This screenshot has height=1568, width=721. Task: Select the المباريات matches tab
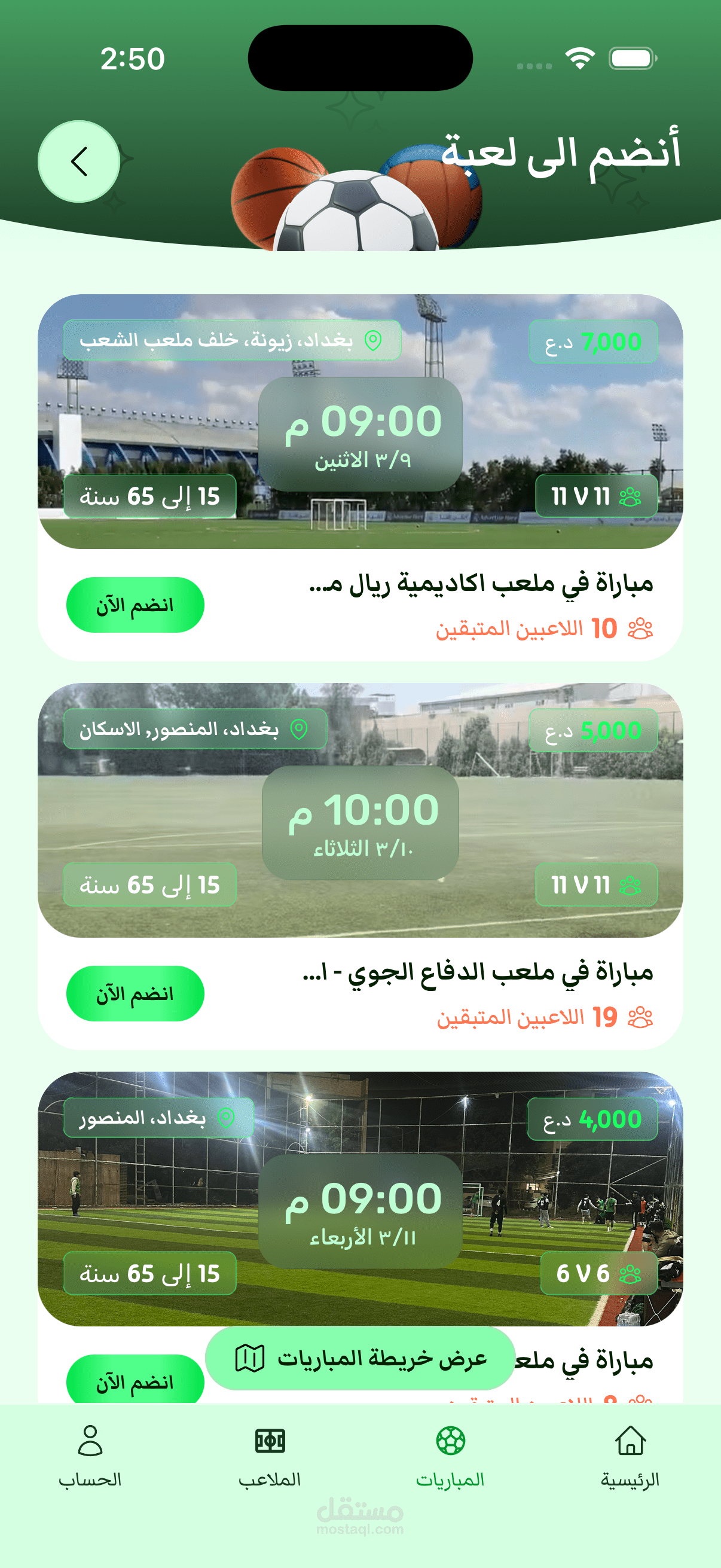click(450, 1456)
